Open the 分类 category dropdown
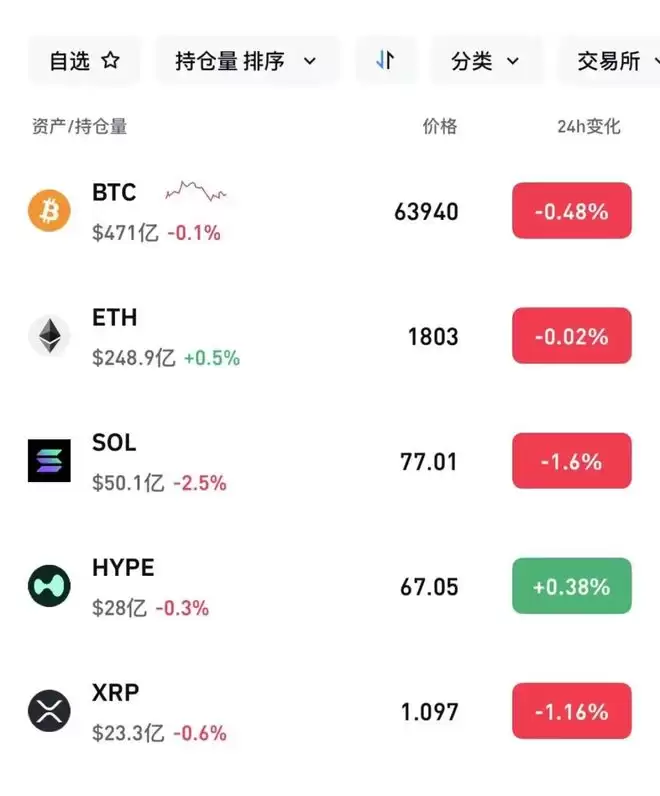The width and height of the screenshot is (660, 796). [x=486, y=61]
